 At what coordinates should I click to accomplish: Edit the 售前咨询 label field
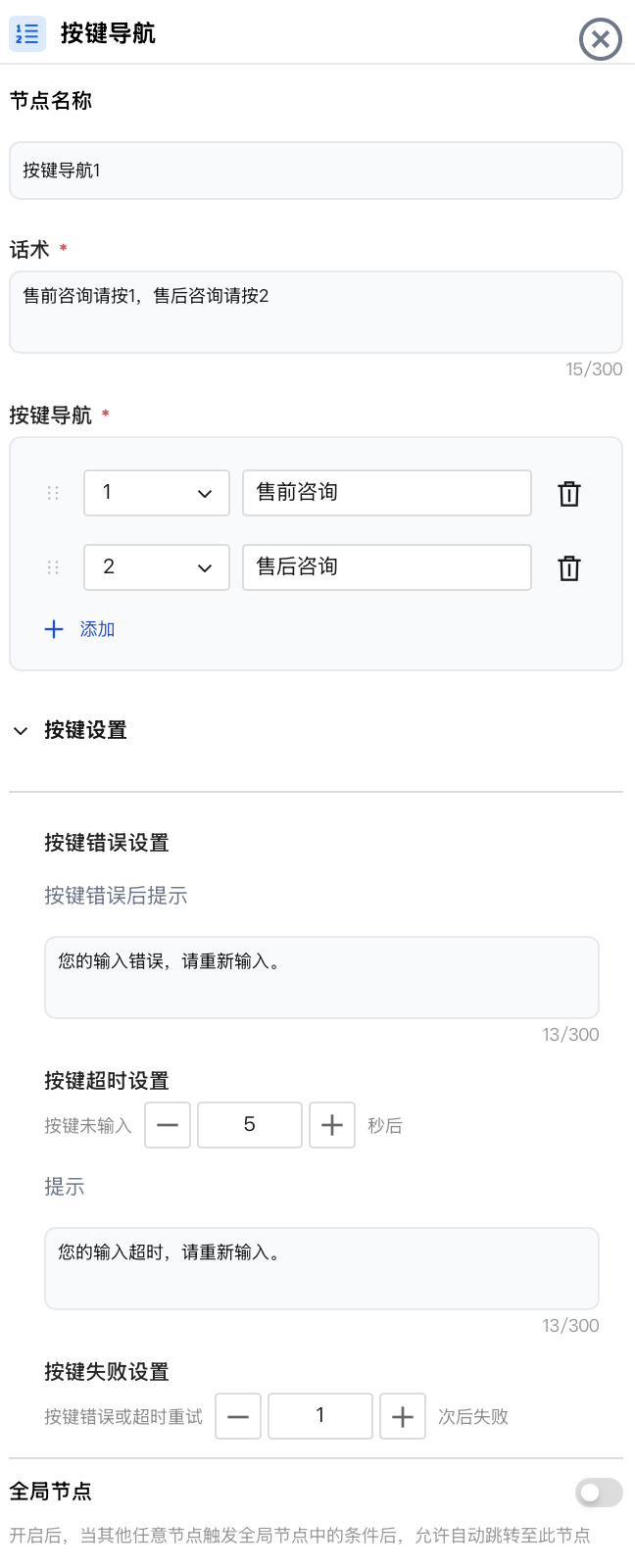[x=387, y=493]
